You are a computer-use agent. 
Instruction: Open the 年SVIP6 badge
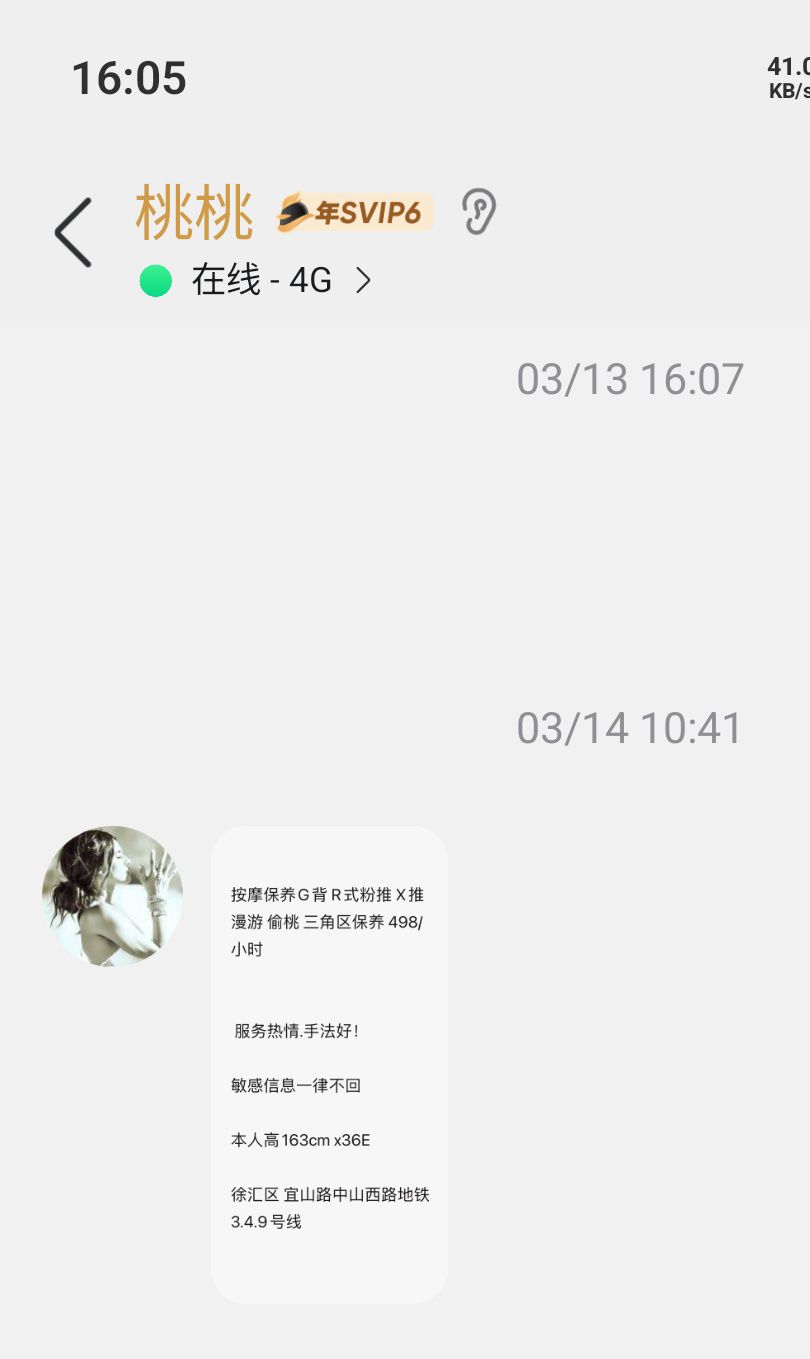tap(355, 212)
